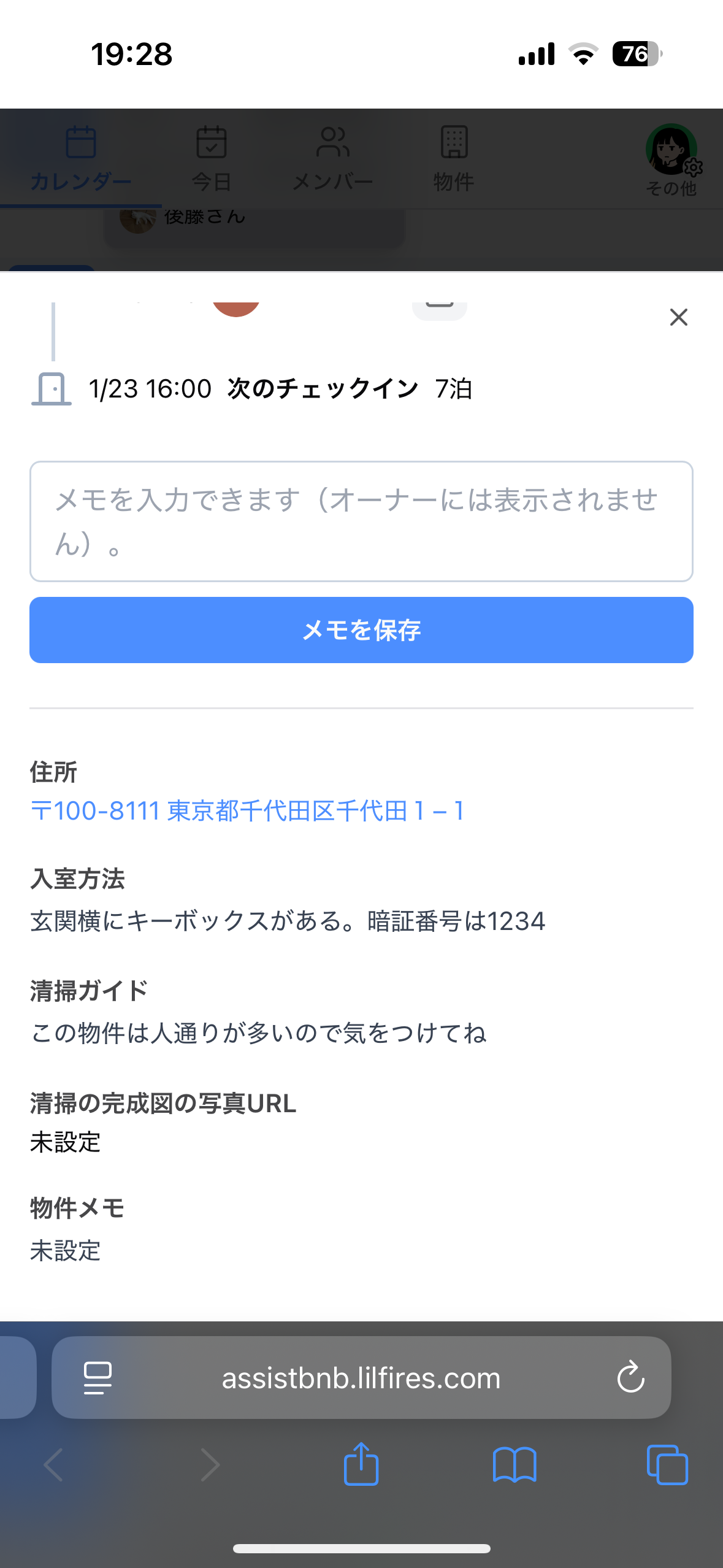Select the 今日 calendar icon
The height and width of the screenshot is (1568, 723).
(212, 142)
